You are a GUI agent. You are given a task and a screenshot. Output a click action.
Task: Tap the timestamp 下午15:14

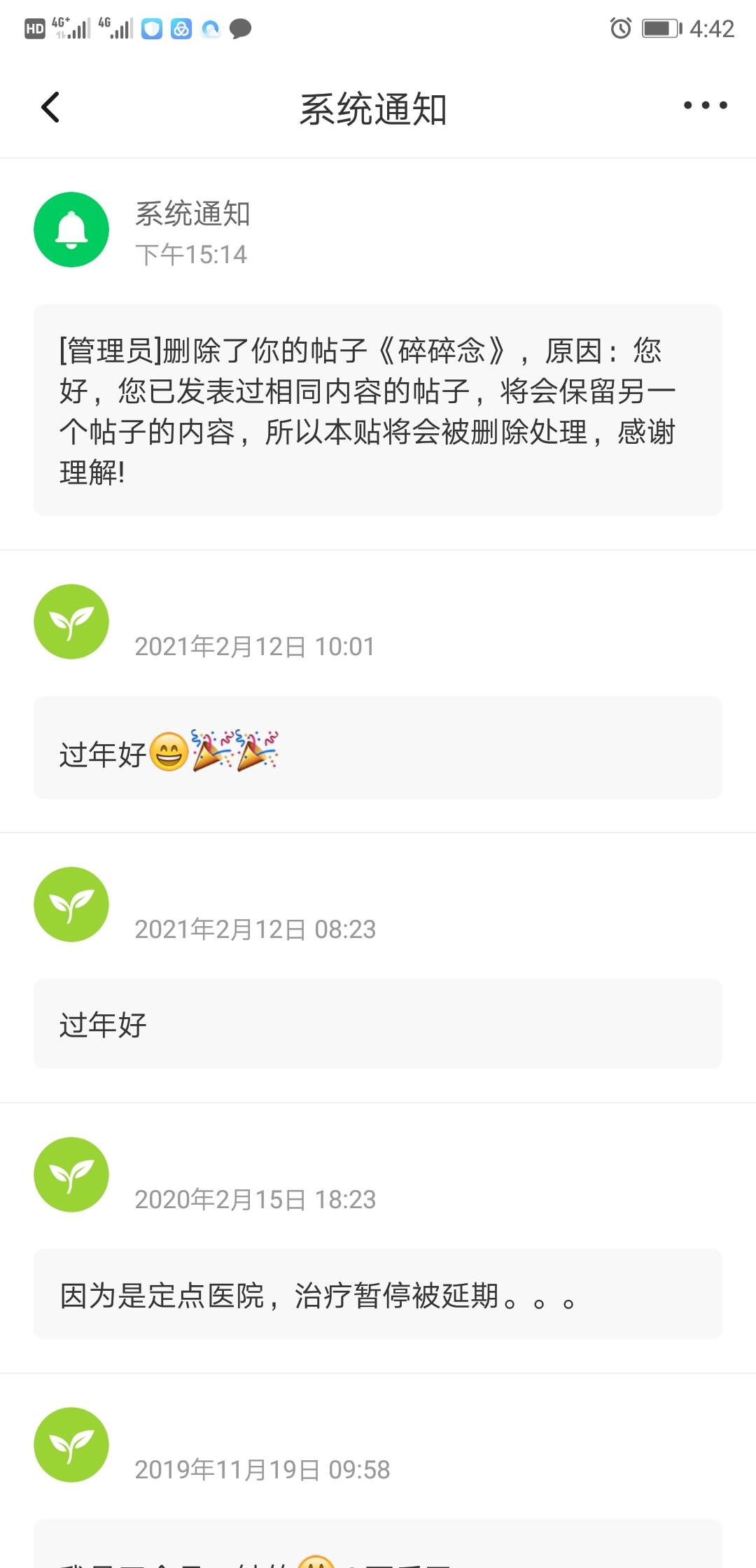click(190, 255)
